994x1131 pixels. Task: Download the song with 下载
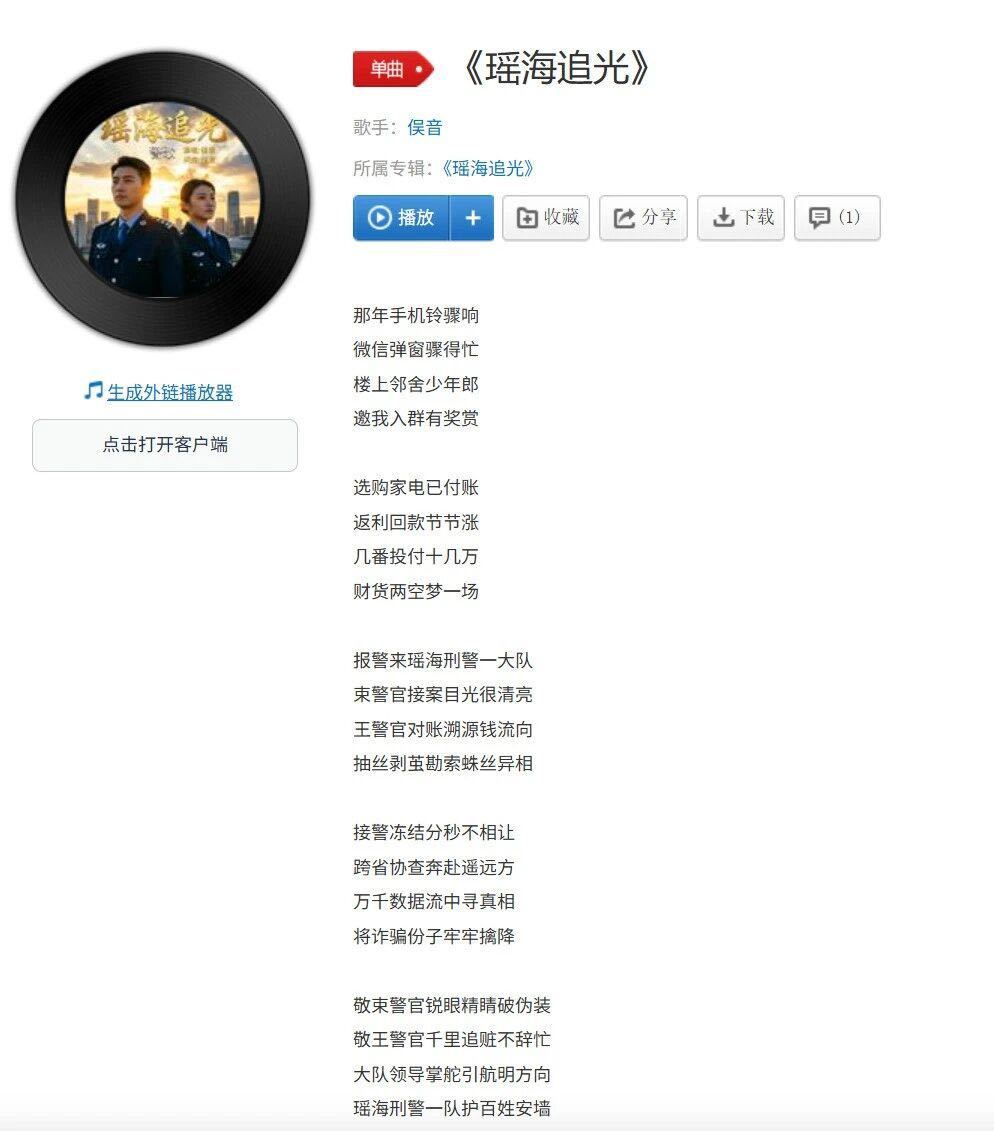pyautogui.click(x=741, y=217)
